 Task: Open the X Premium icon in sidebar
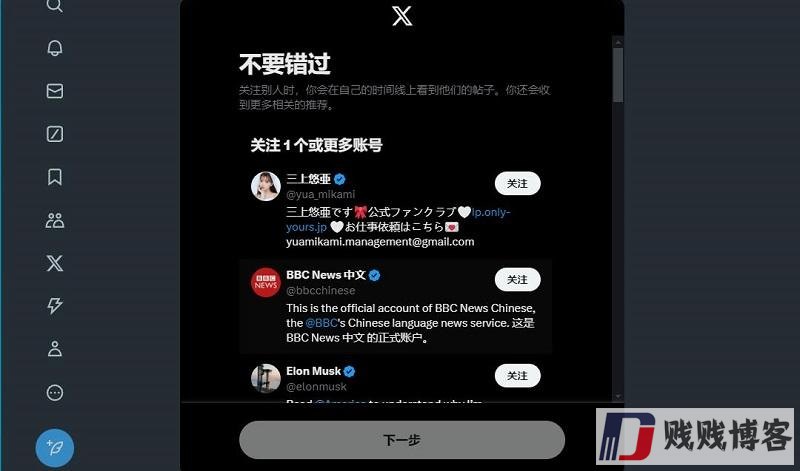(x=55, y=263)
